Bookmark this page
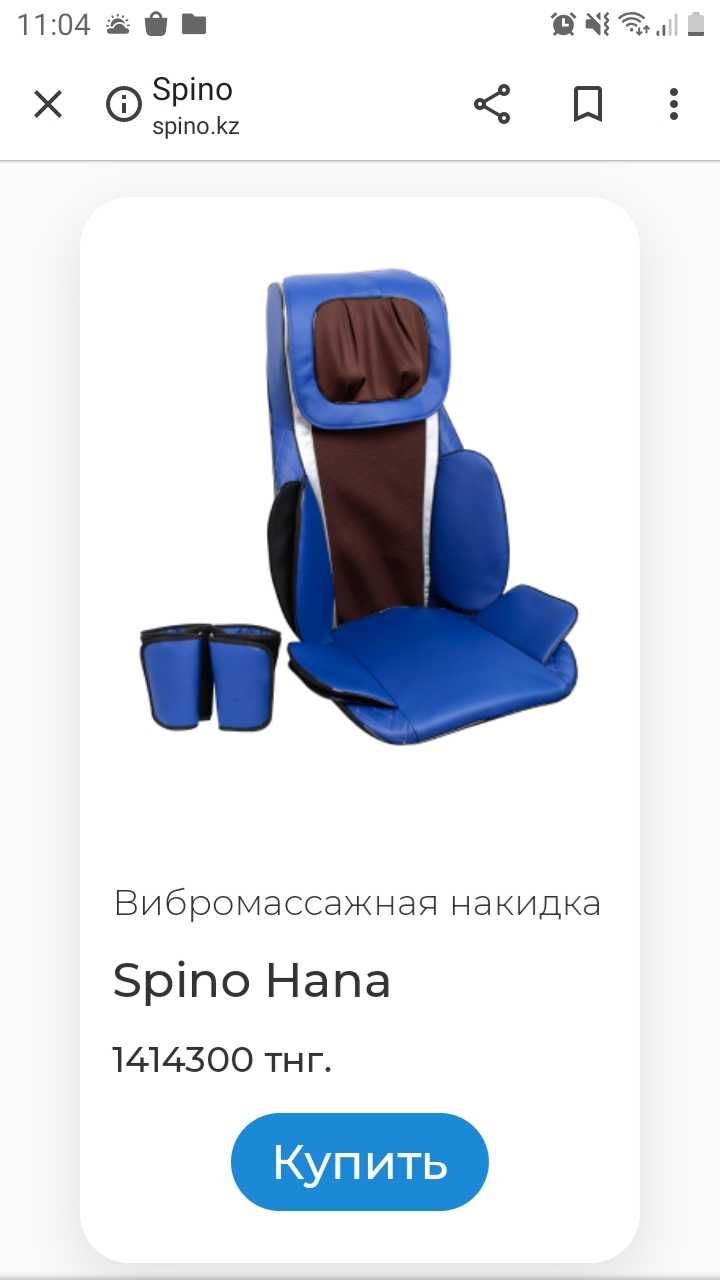Viewport: 720px width, 1280px height. 588,104
